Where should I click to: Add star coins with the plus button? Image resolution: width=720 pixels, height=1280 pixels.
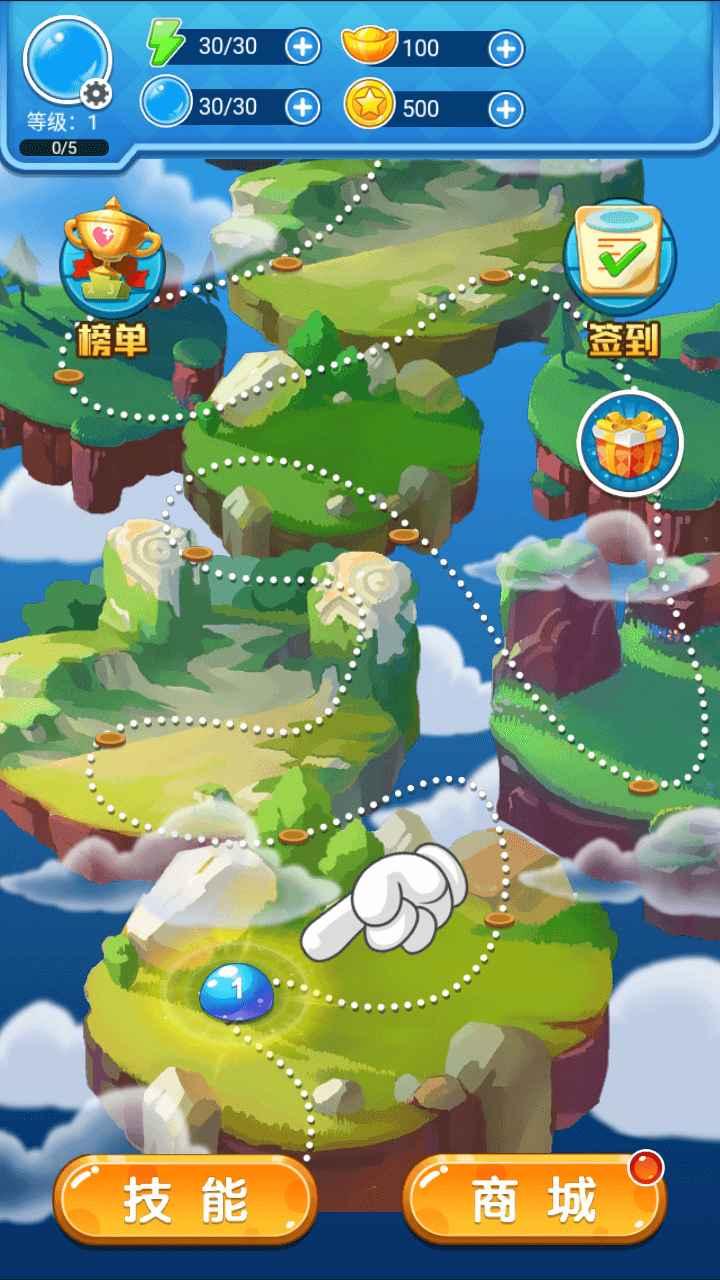[x=506, y=108]
